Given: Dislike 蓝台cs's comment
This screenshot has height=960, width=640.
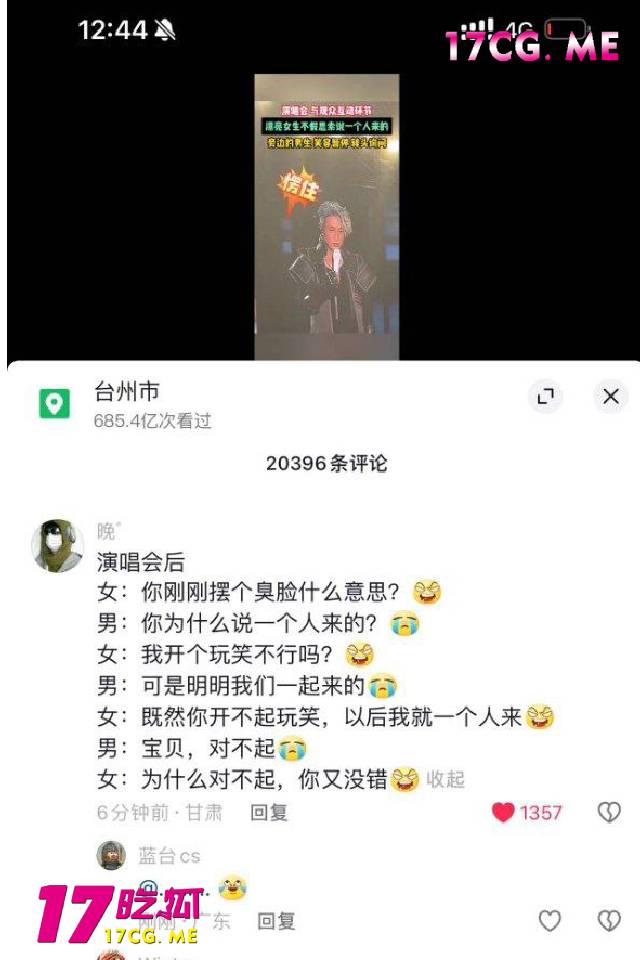Looking at the screenshot, I should click(609, 920).
